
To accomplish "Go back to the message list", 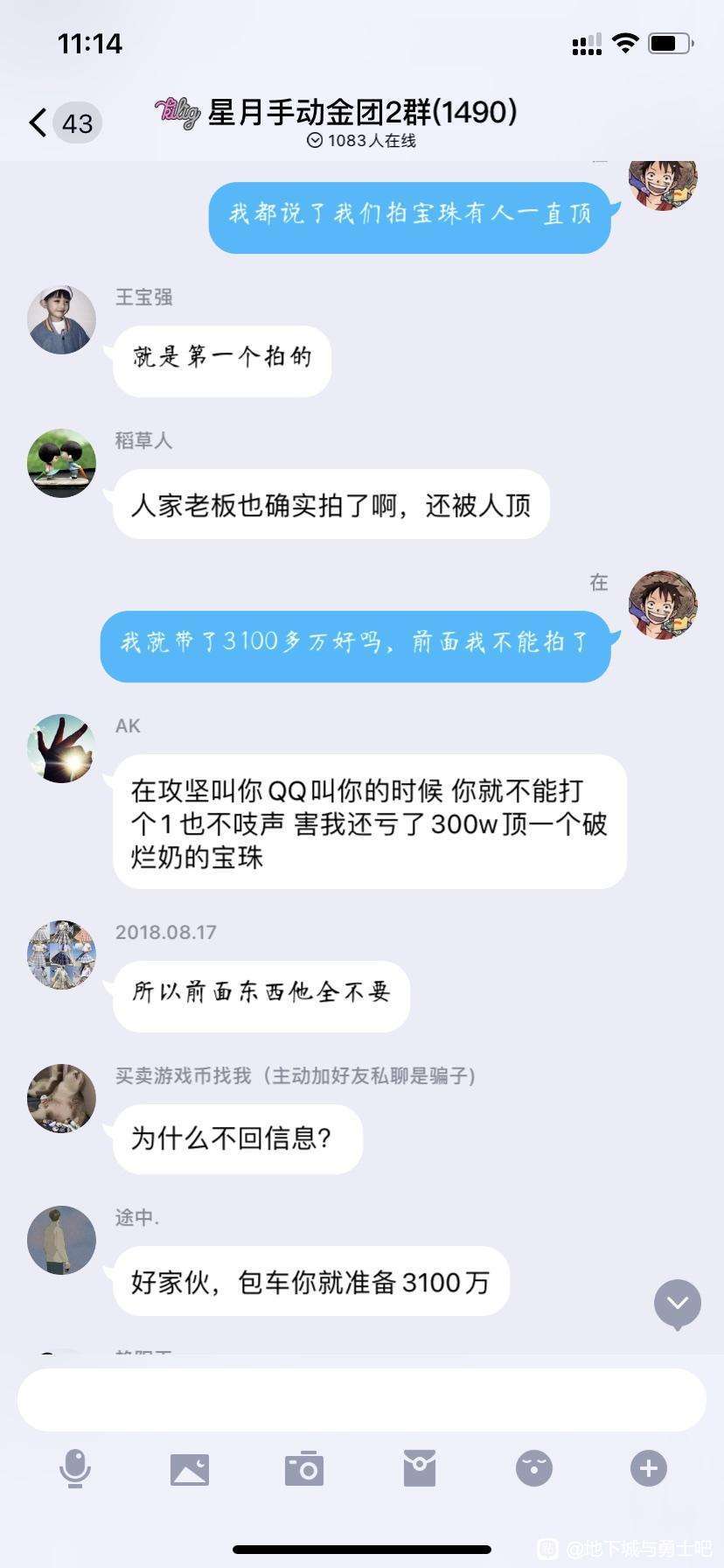I will [38, 122].
